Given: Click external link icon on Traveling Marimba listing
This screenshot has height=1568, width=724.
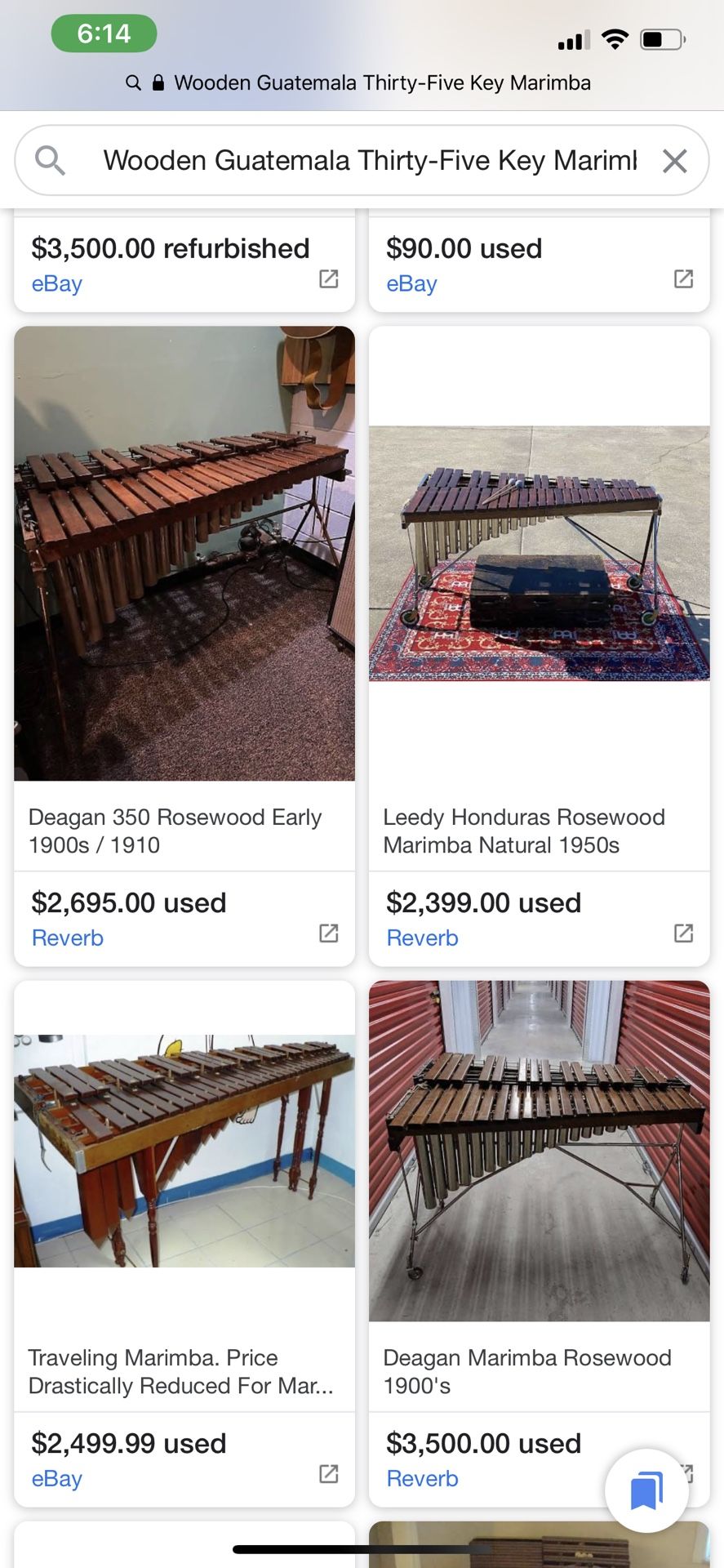Looking at the screenshot, I should tap(329, 1474).
